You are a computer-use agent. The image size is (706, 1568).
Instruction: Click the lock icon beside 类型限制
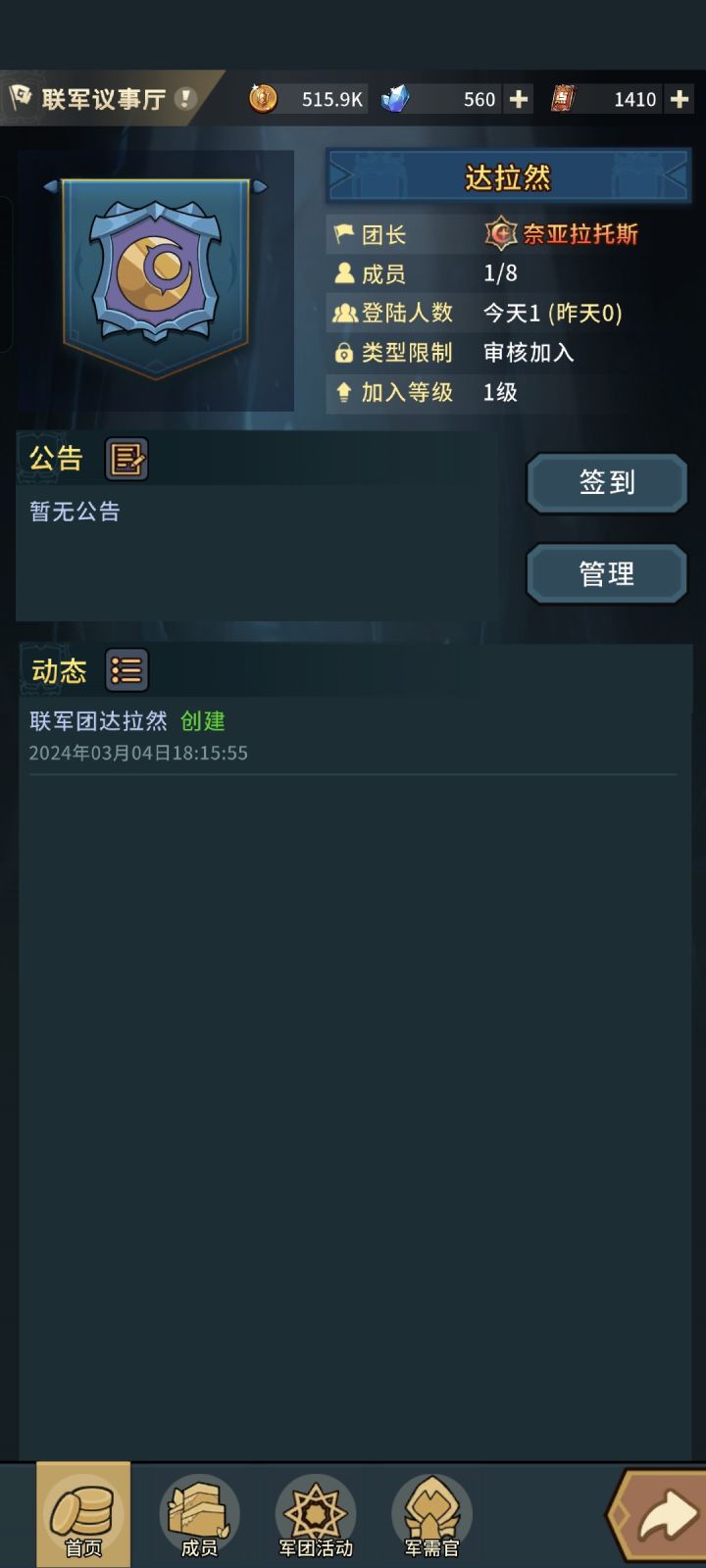click(x=342, y=352)
